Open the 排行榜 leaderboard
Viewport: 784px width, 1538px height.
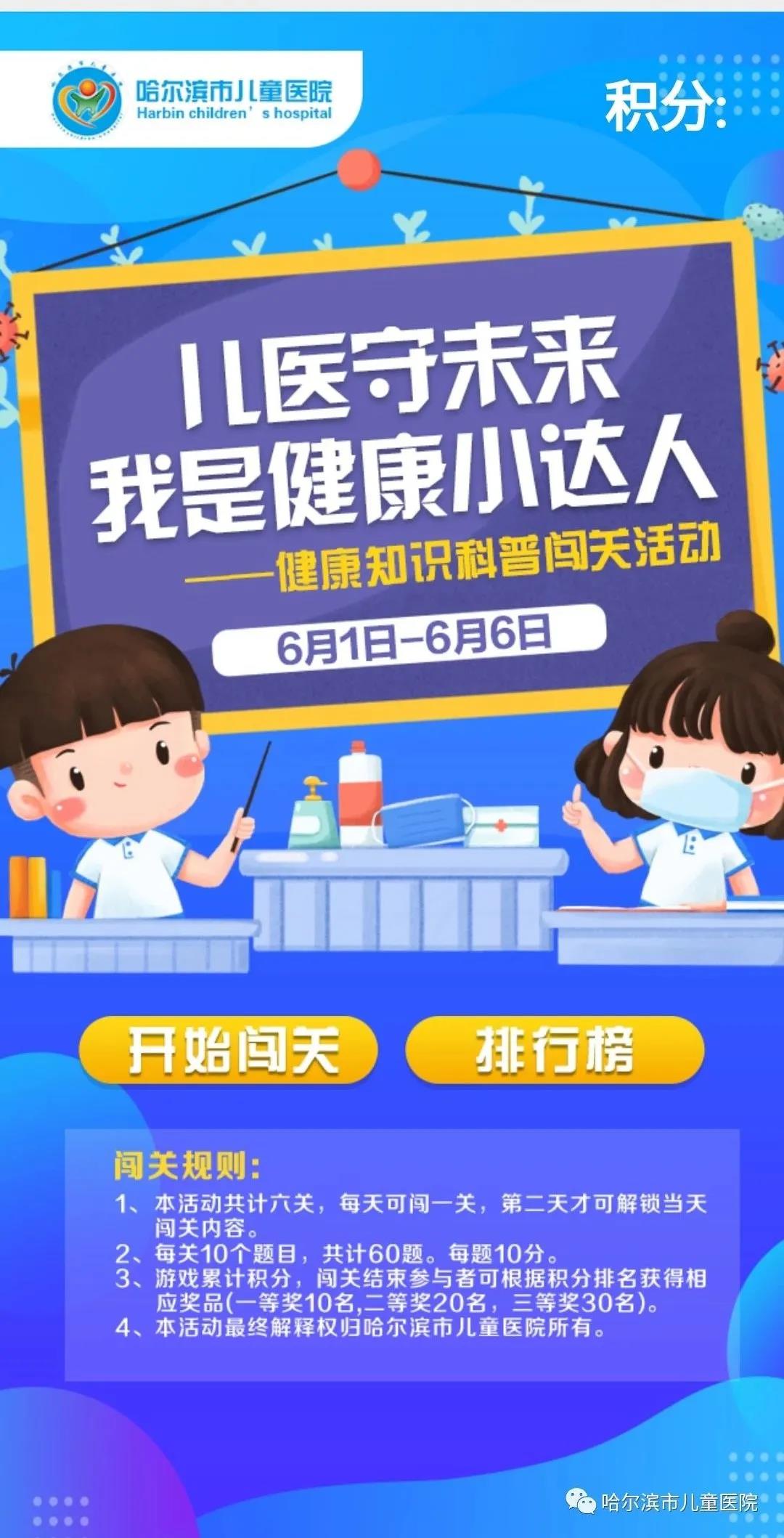(x=555, y=1051)
